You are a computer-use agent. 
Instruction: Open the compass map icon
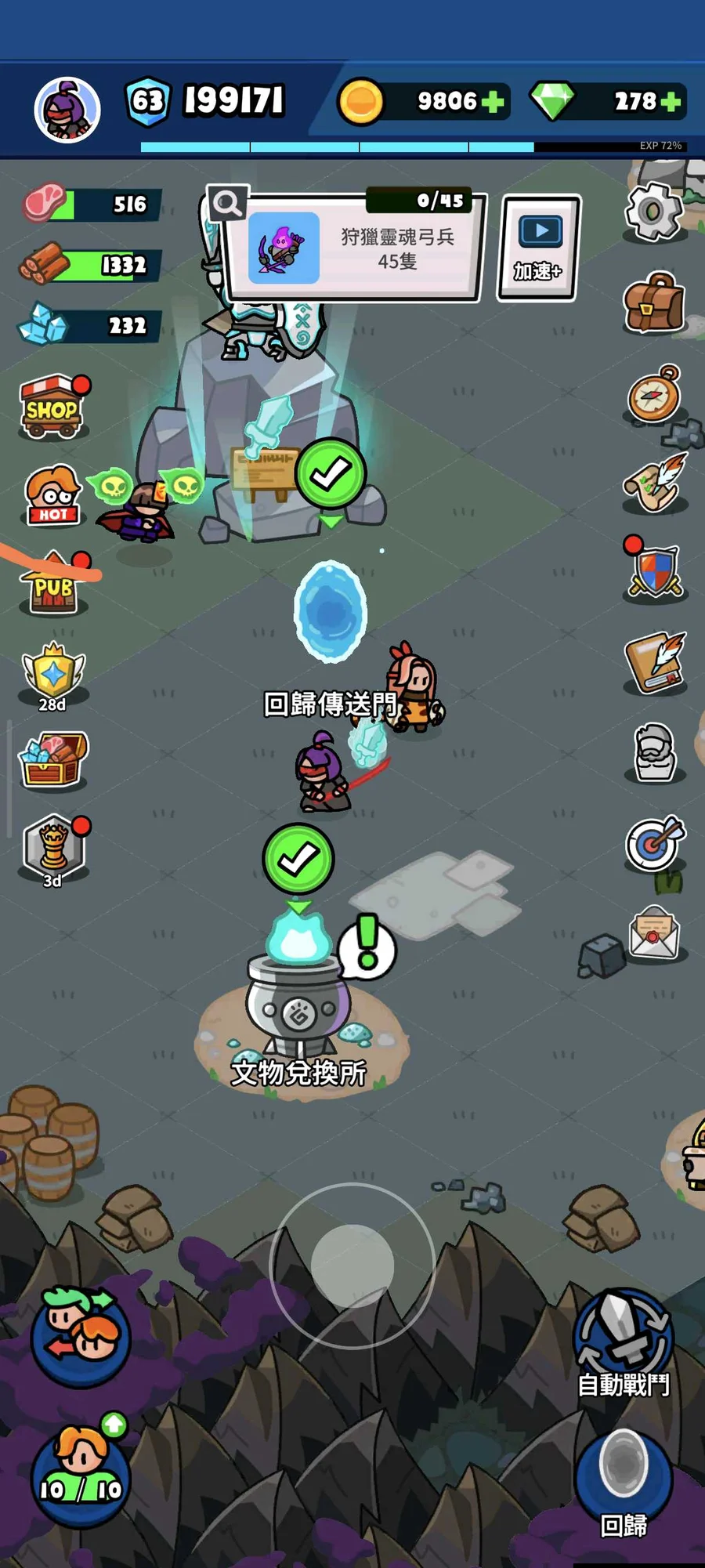point(653,394)
